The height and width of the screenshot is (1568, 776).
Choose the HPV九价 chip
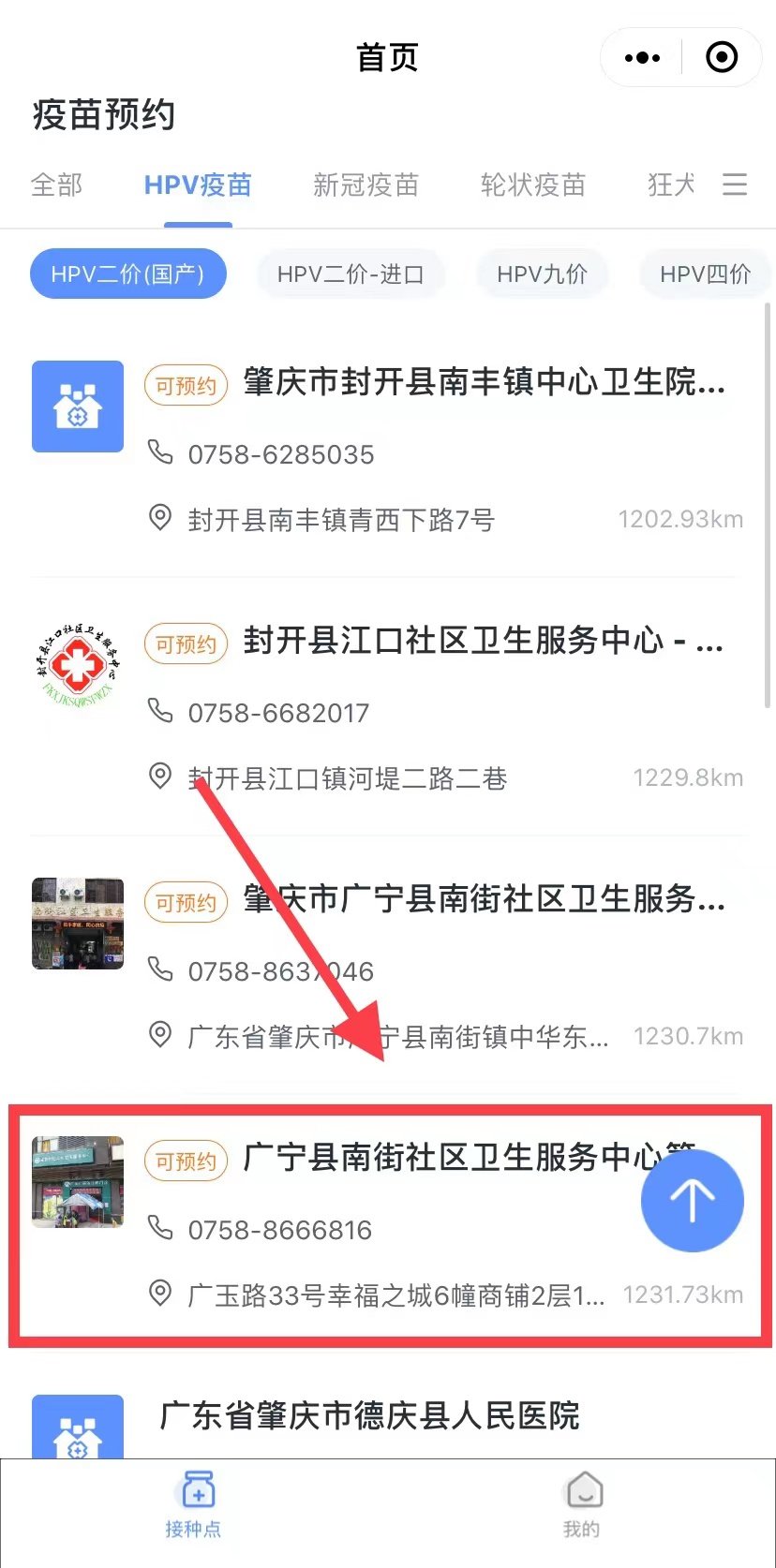pyautogui.click(x=542, y=274)
